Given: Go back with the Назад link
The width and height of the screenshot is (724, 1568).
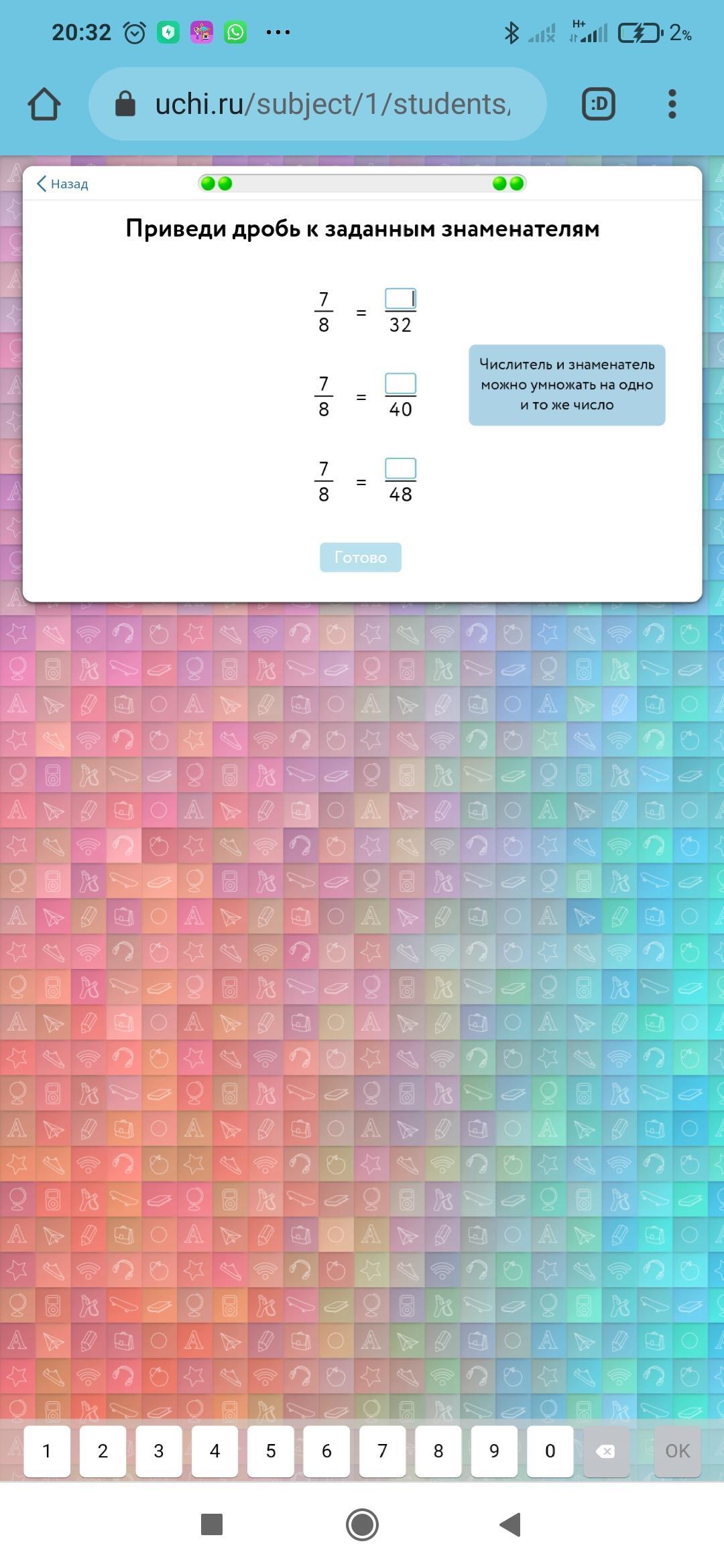Looking at the screenshot, I should pyautogui.click(x=62, y=184).
